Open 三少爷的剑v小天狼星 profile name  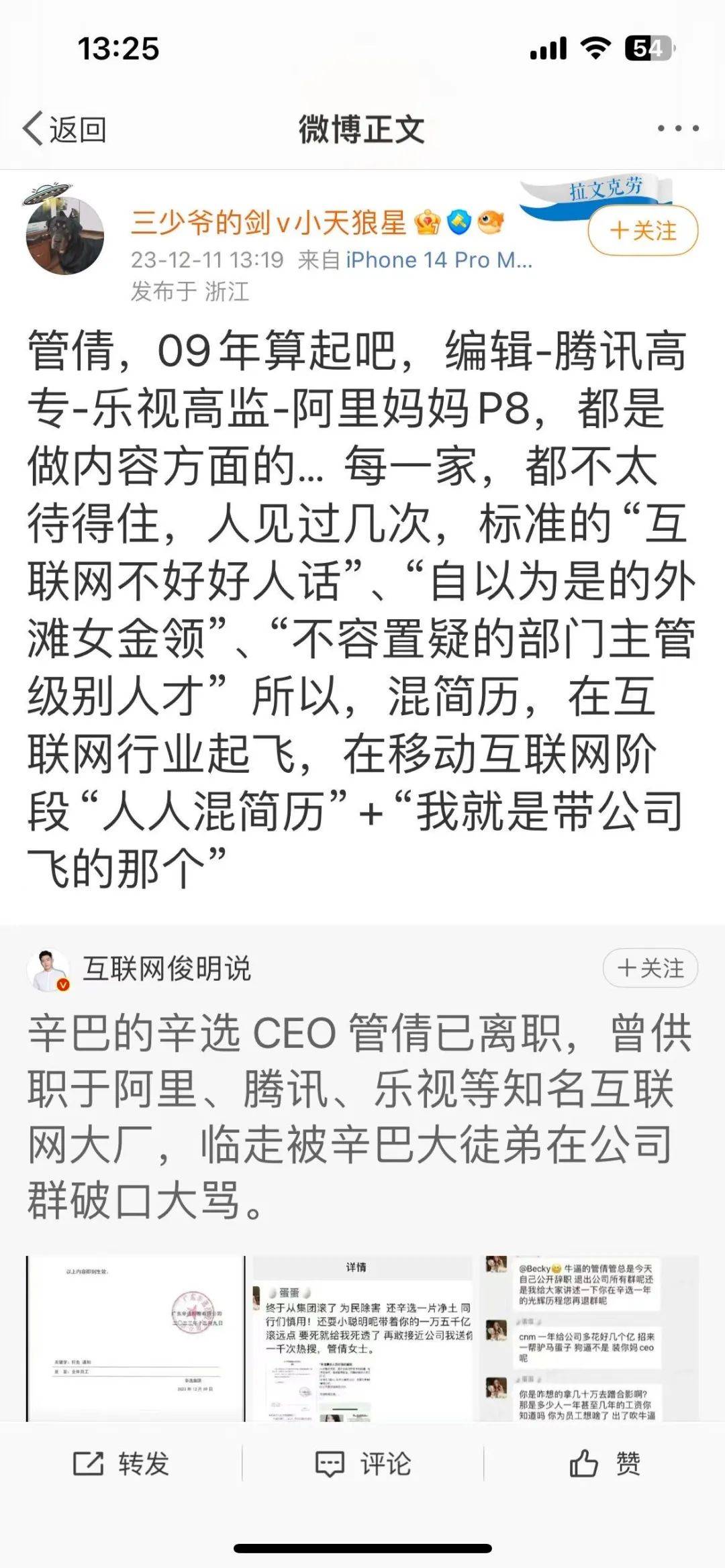click(x=269, y=223)
